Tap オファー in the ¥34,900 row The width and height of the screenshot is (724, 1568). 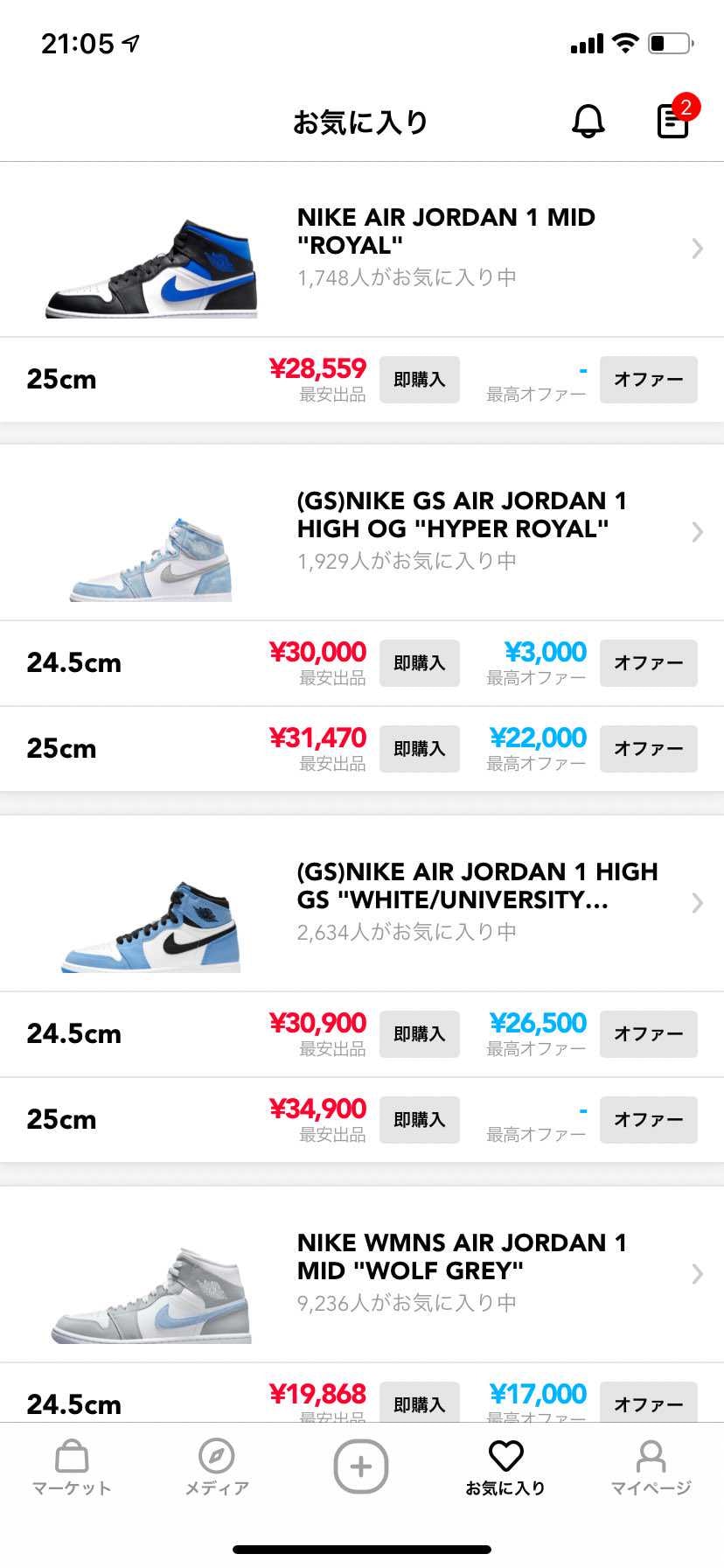tap(648, 1120)
